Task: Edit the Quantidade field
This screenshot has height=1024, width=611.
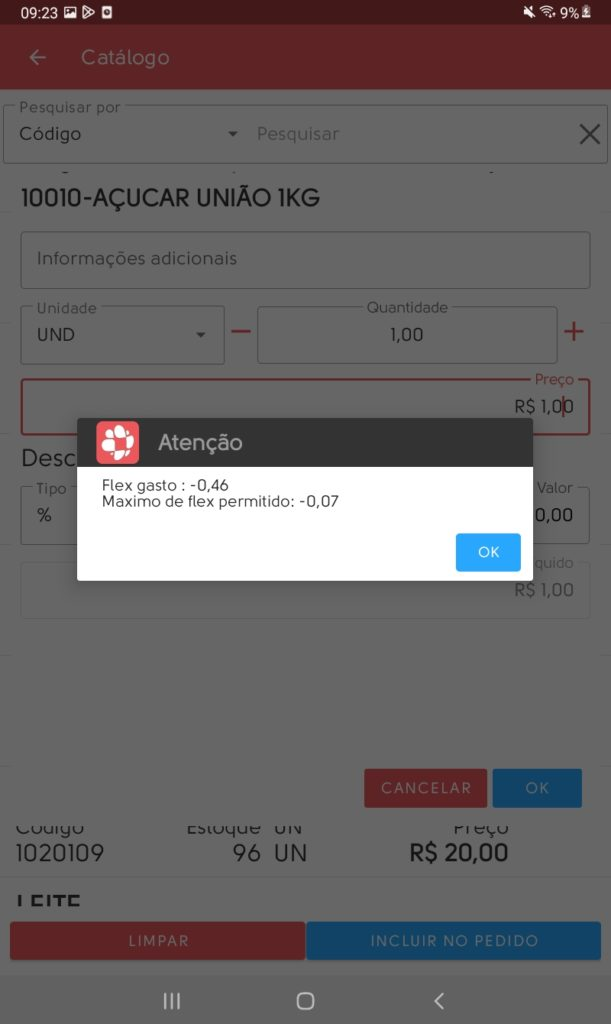Action: [x=407, y=335]
